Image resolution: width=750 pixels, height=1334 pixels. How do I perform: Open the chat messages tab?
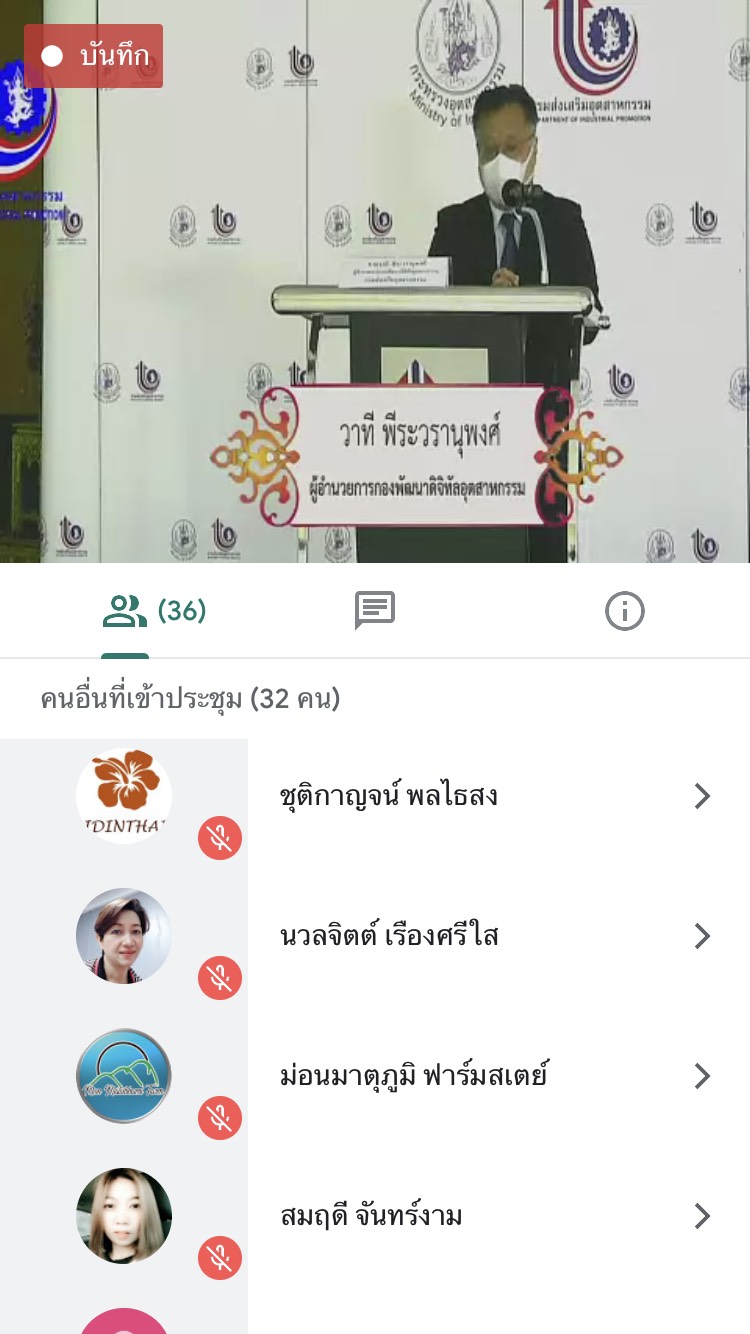pos(375,610)
